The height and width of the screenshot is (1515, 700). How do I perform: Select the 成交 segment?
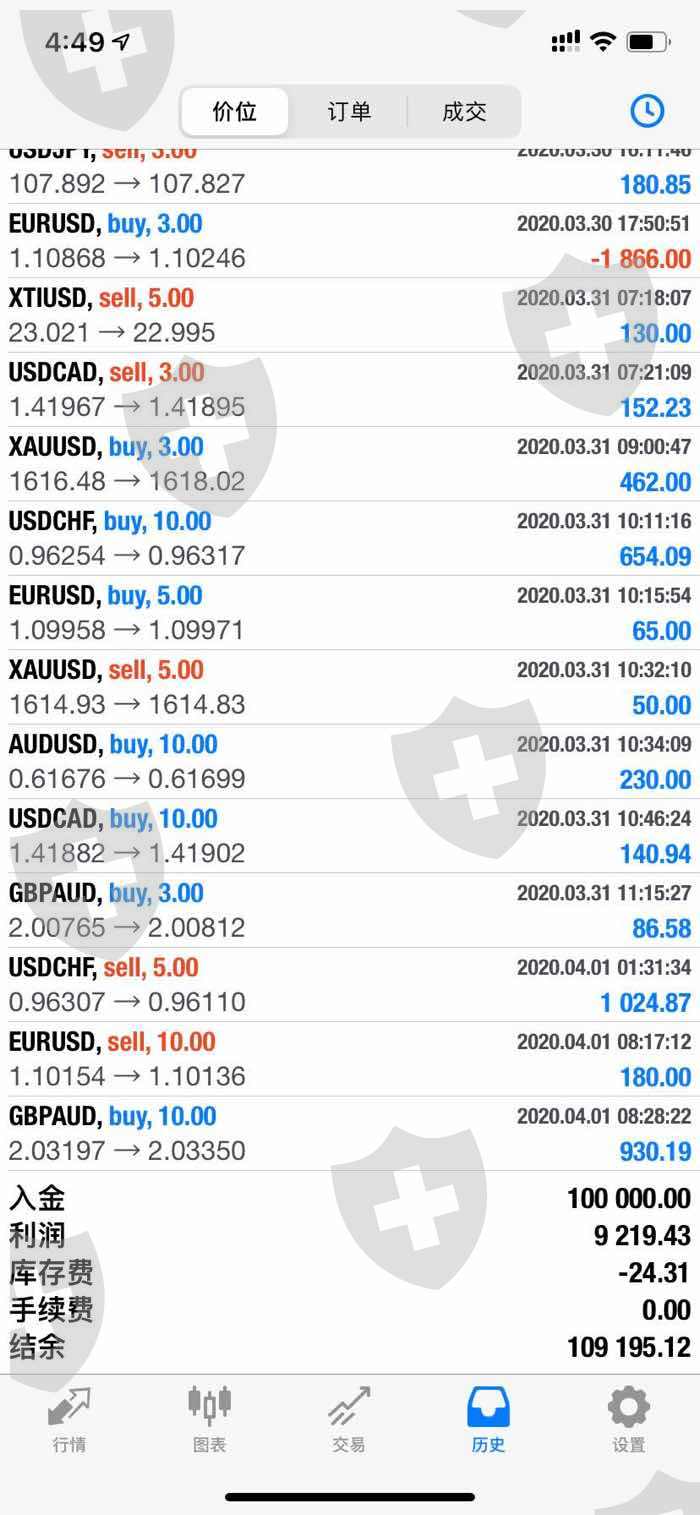tap(464, 111)
